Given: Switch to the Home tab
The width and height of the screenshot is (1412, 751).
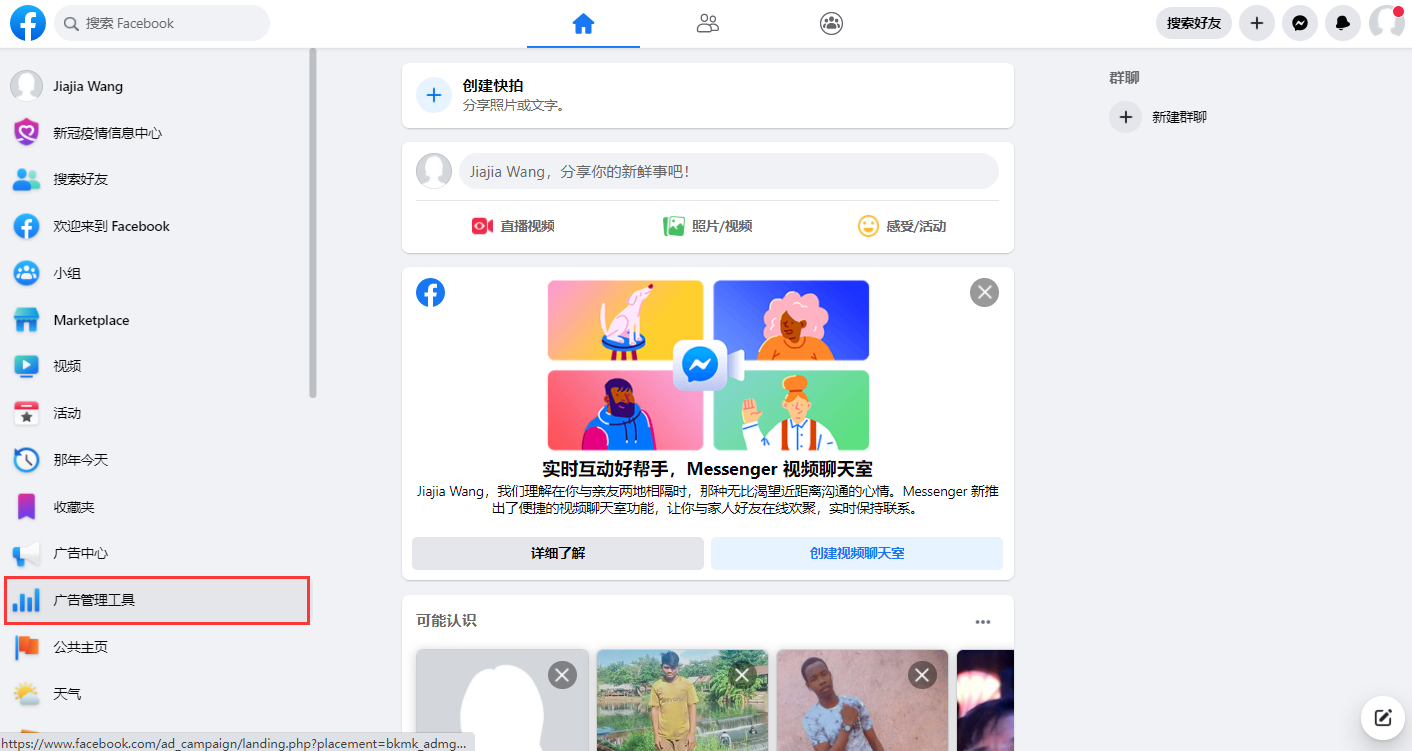Looking at the screenshot, I should (583, 23).
